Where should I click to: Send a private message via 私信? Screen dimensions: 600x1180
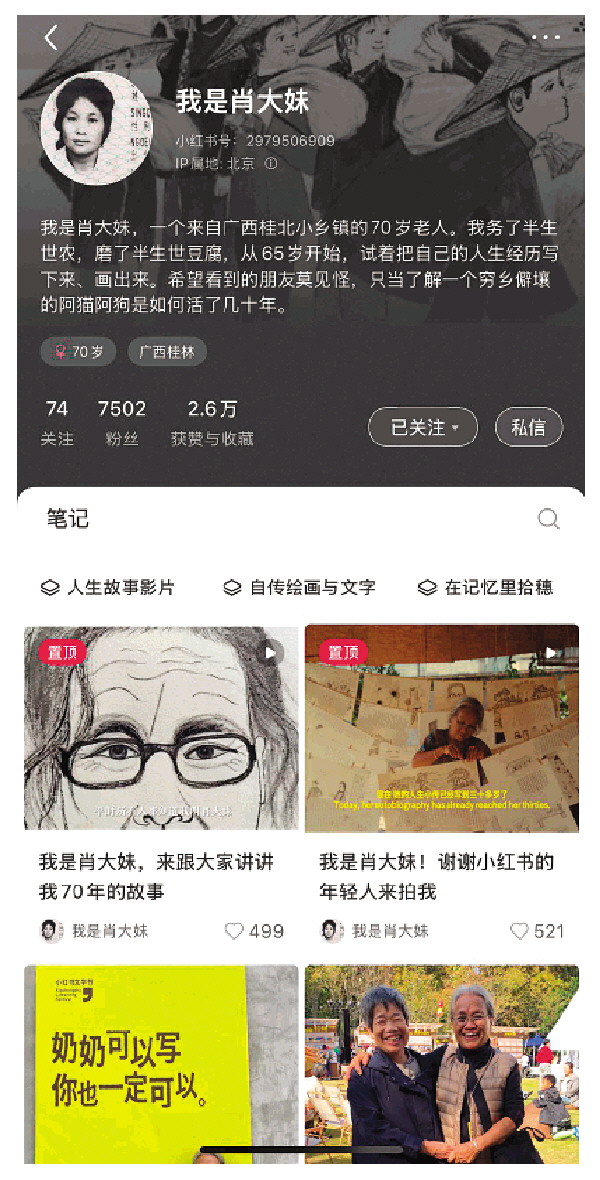point(529,428)
